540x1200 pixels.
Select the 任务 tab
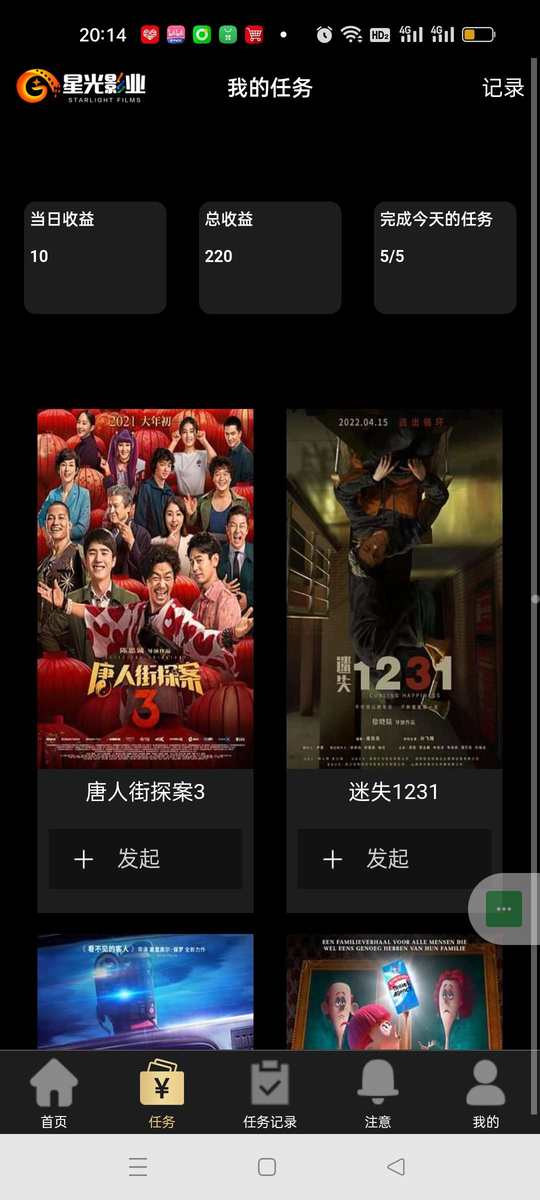[x=162, y=1093]
